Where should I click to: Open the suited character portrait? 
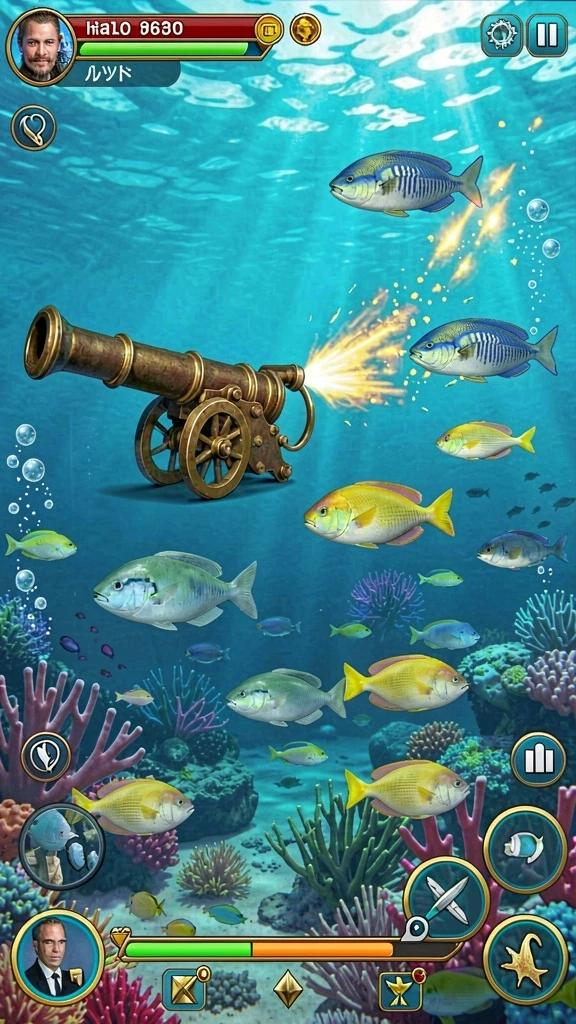pyautogui.click(x=58, y=957)
